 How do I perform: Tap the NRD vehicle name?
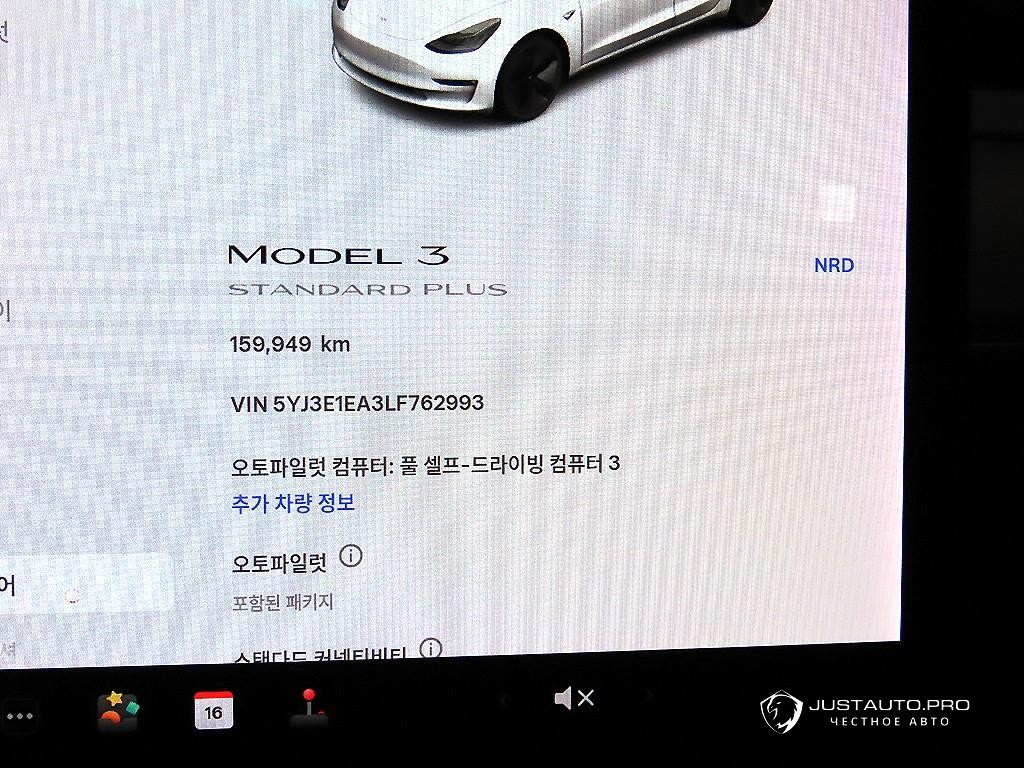834,265
